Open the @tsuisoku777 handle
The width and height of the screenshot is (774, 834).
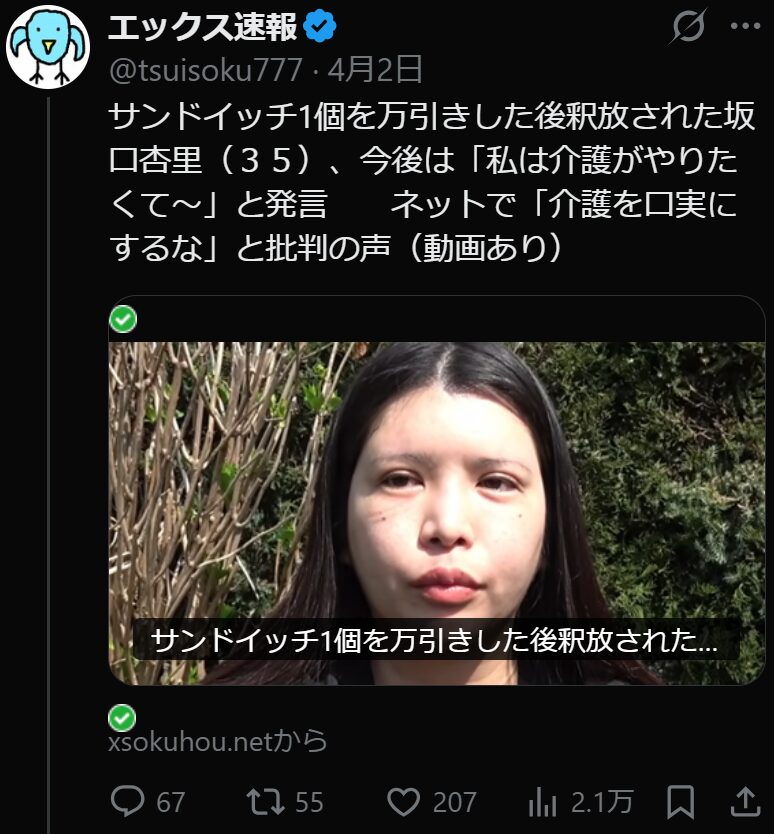tap(206, 70)
